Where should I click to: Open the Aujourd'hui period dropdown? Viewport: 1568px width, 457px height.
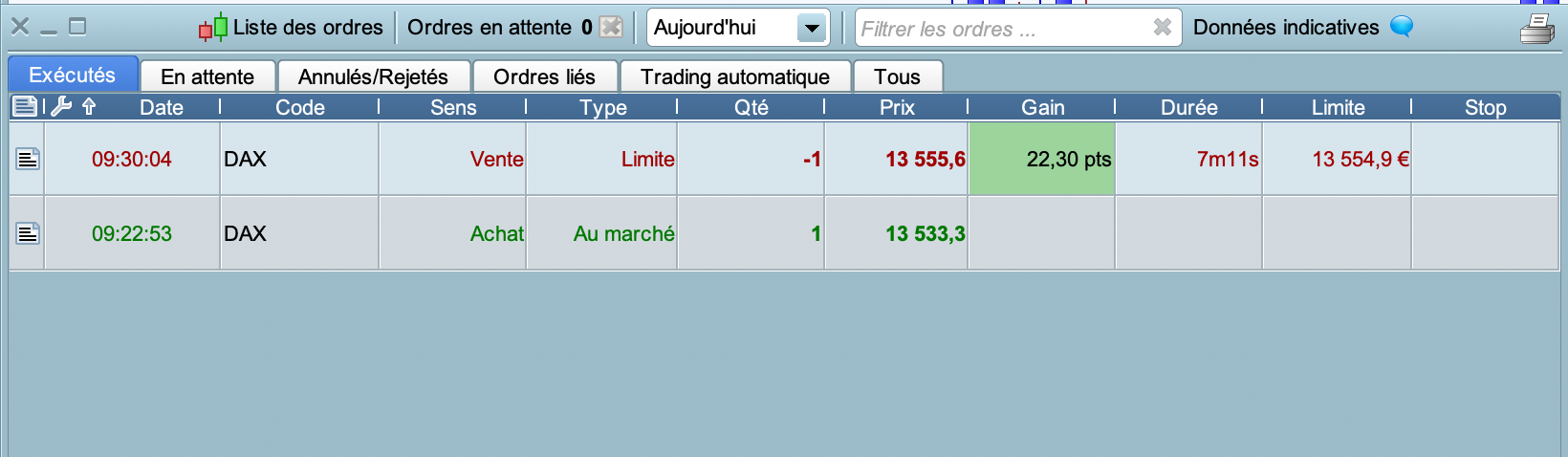click(811, 28)
